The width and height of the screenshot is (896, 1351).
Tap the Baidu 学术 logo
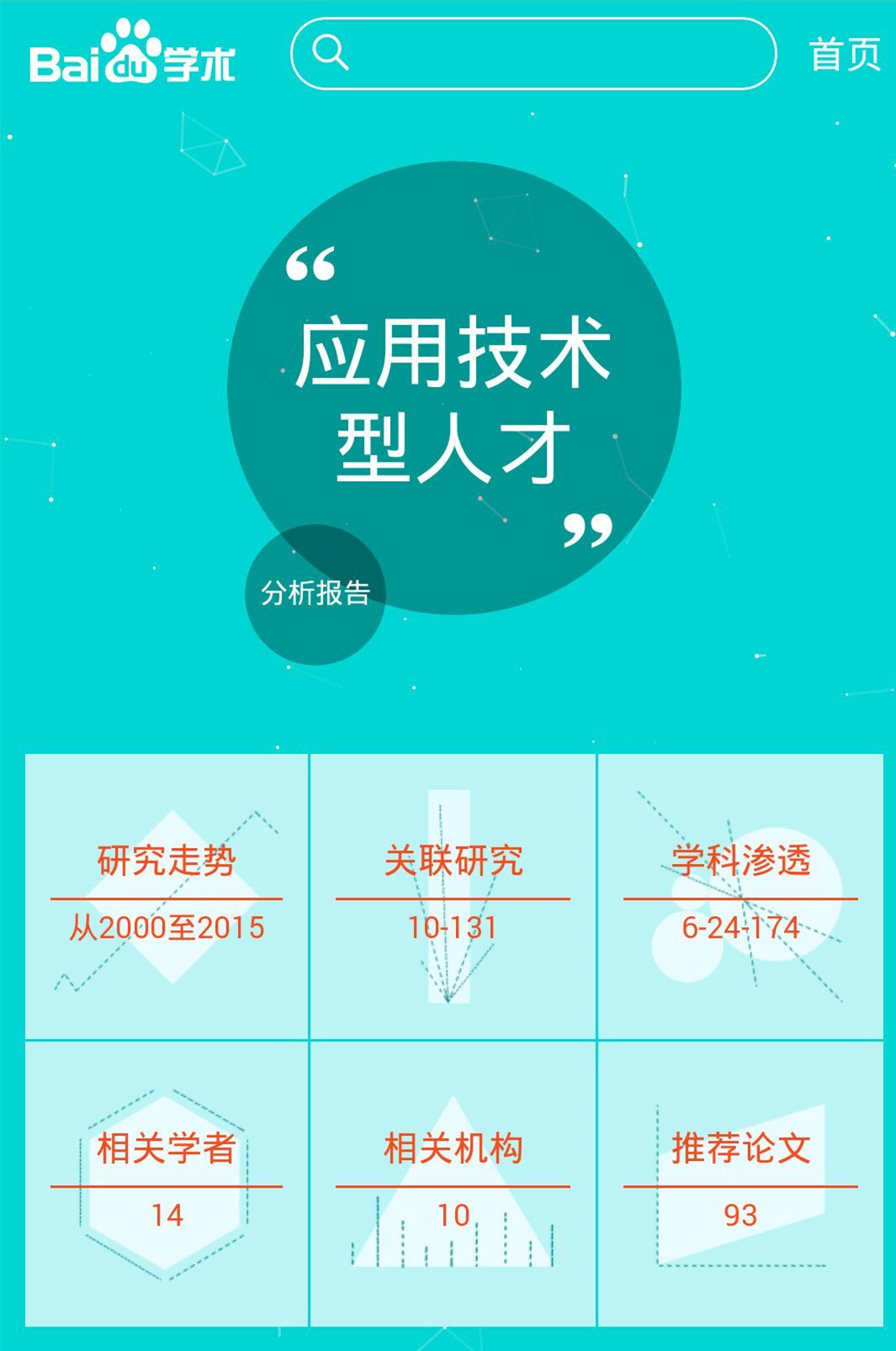[132, 55]
